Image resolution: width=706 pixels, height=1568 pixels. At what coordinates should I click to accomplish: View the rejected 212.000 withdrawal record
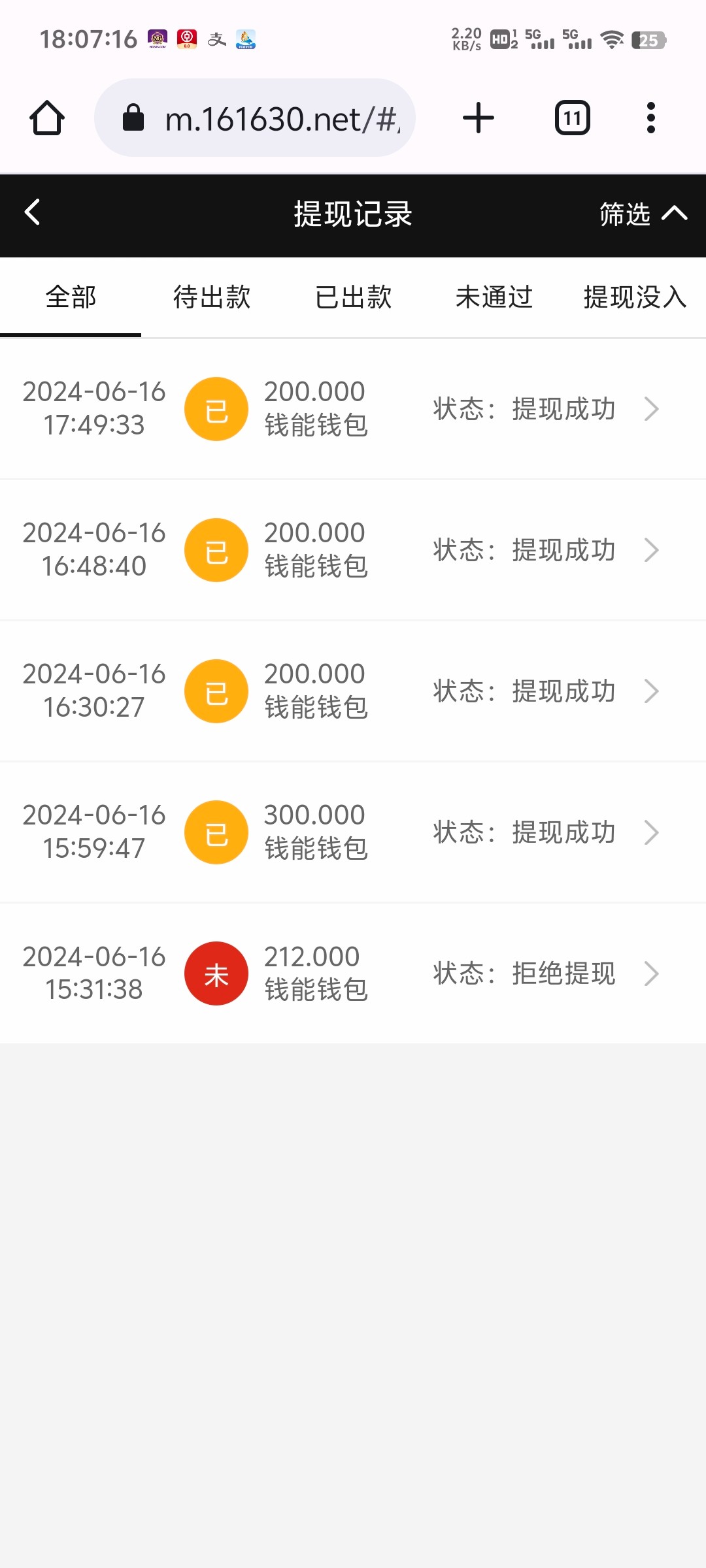pos(353,973)
